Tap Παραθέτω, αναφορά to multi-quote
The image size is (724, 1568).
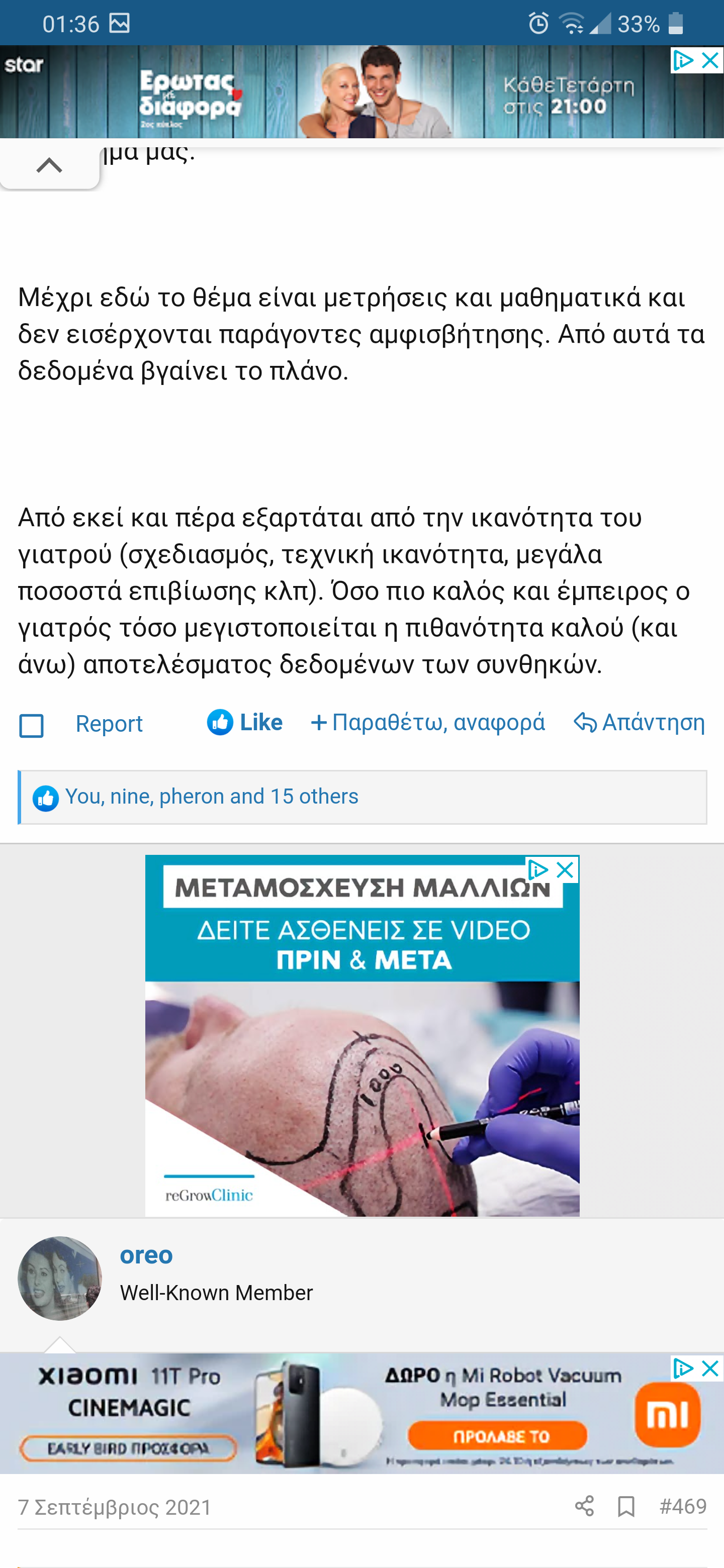[x=428, y=723]
